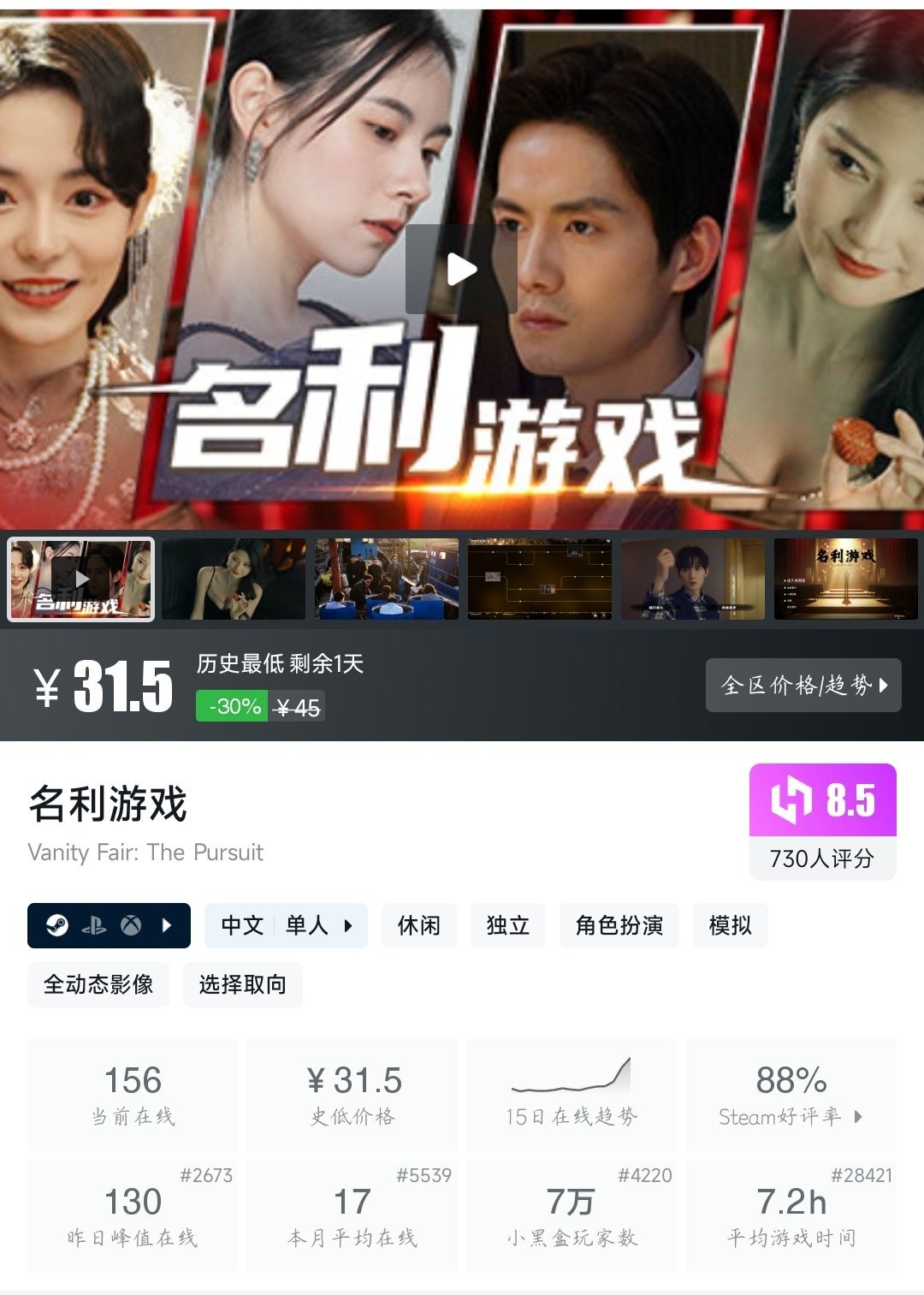Viewport: 924px width, 1295px height.
Task: View the 15日在线趋势 chart
Action: point(572,1094)
